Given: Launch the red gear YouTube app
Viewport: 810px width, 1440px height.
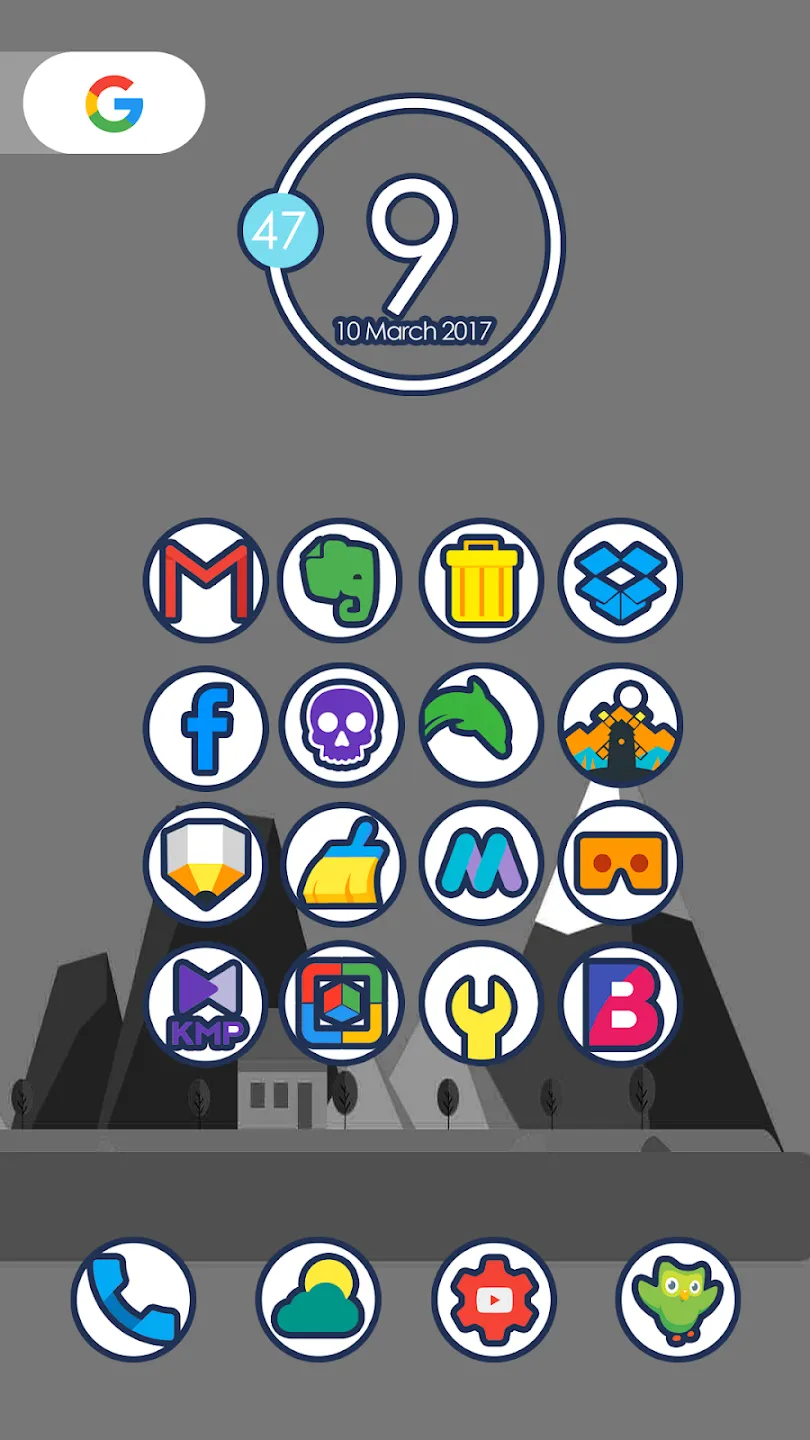Looking at the screenshot, I should 494,1300.
